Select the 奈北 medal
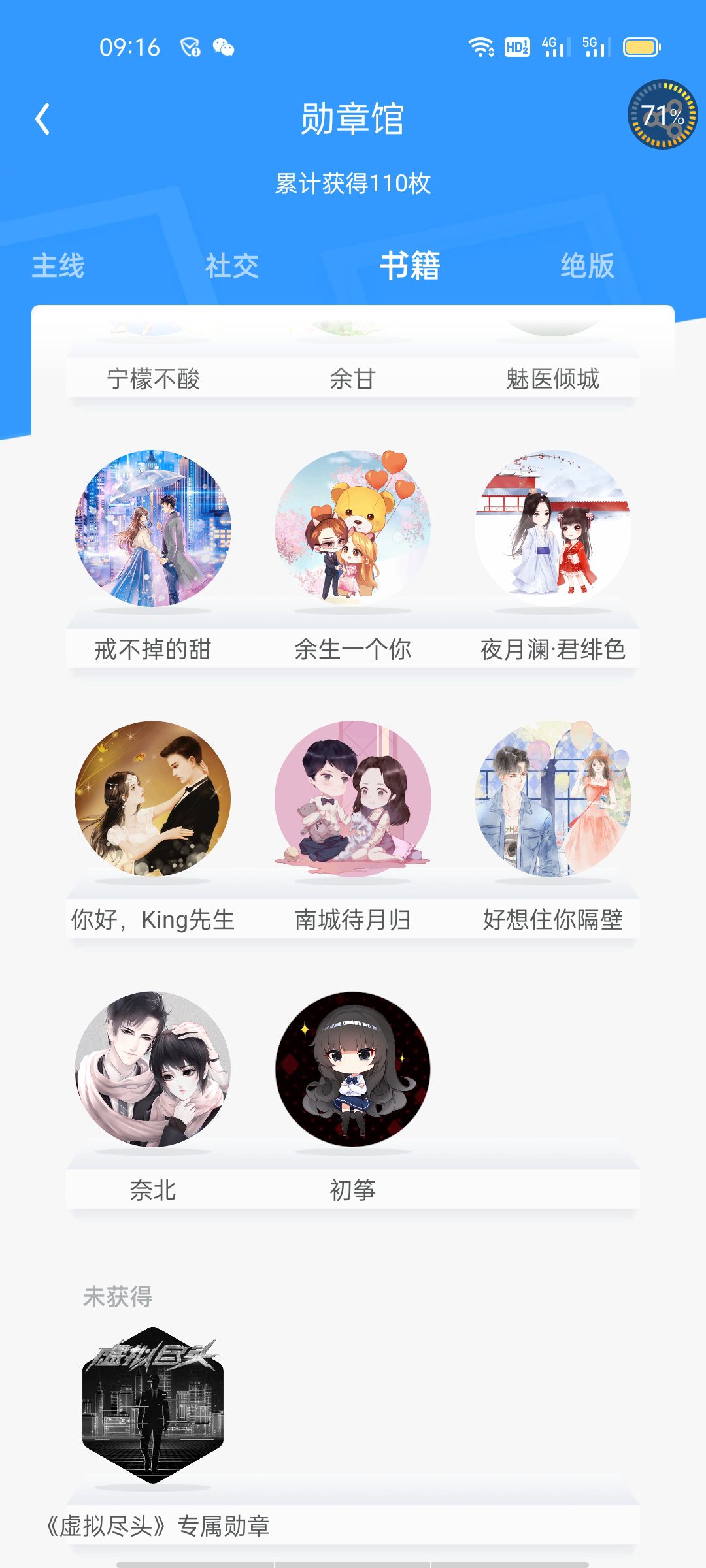 click(153, 1070)
